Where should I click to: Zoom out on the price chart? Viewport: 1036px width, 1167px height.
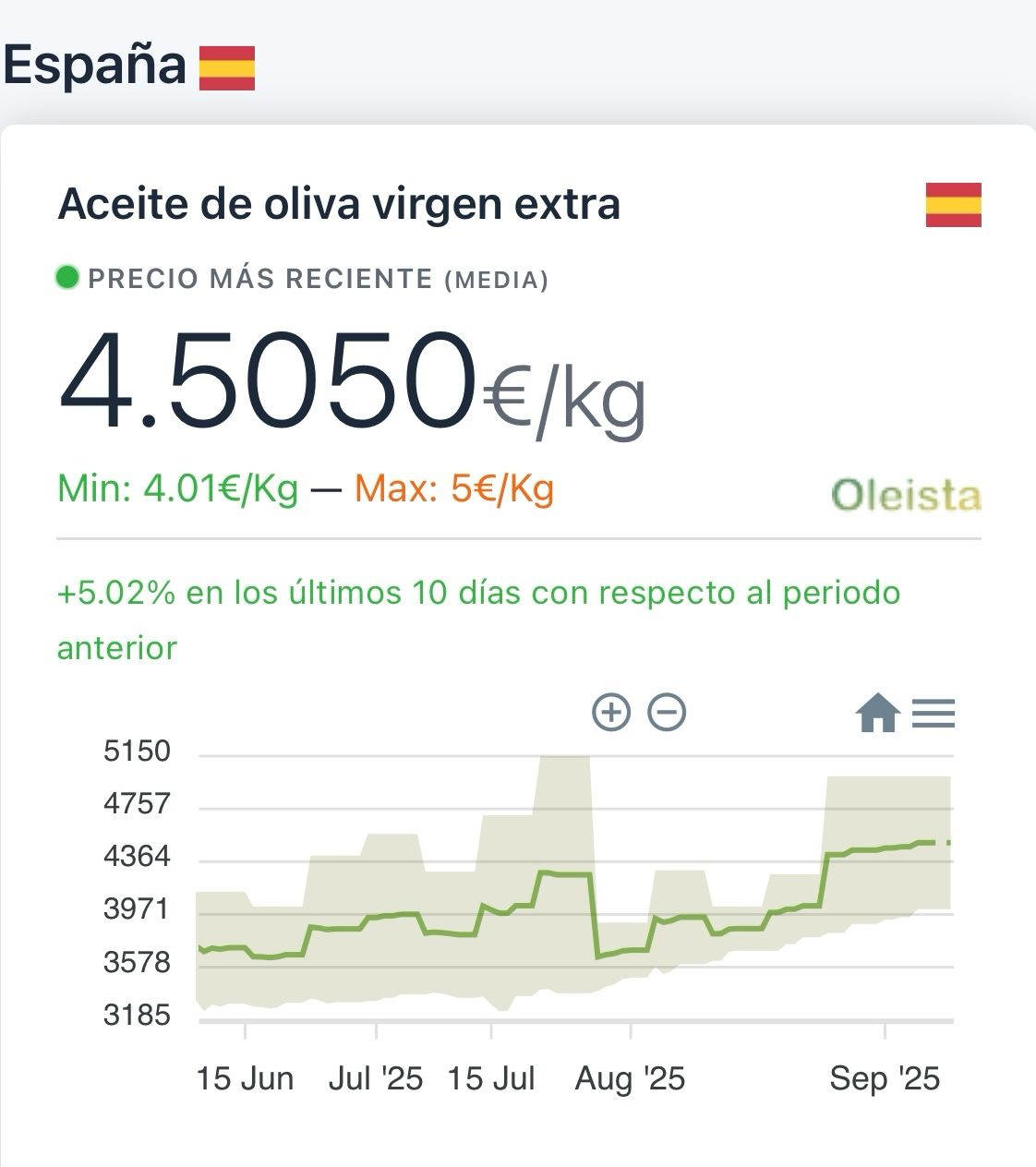click(x=667, y=713)
